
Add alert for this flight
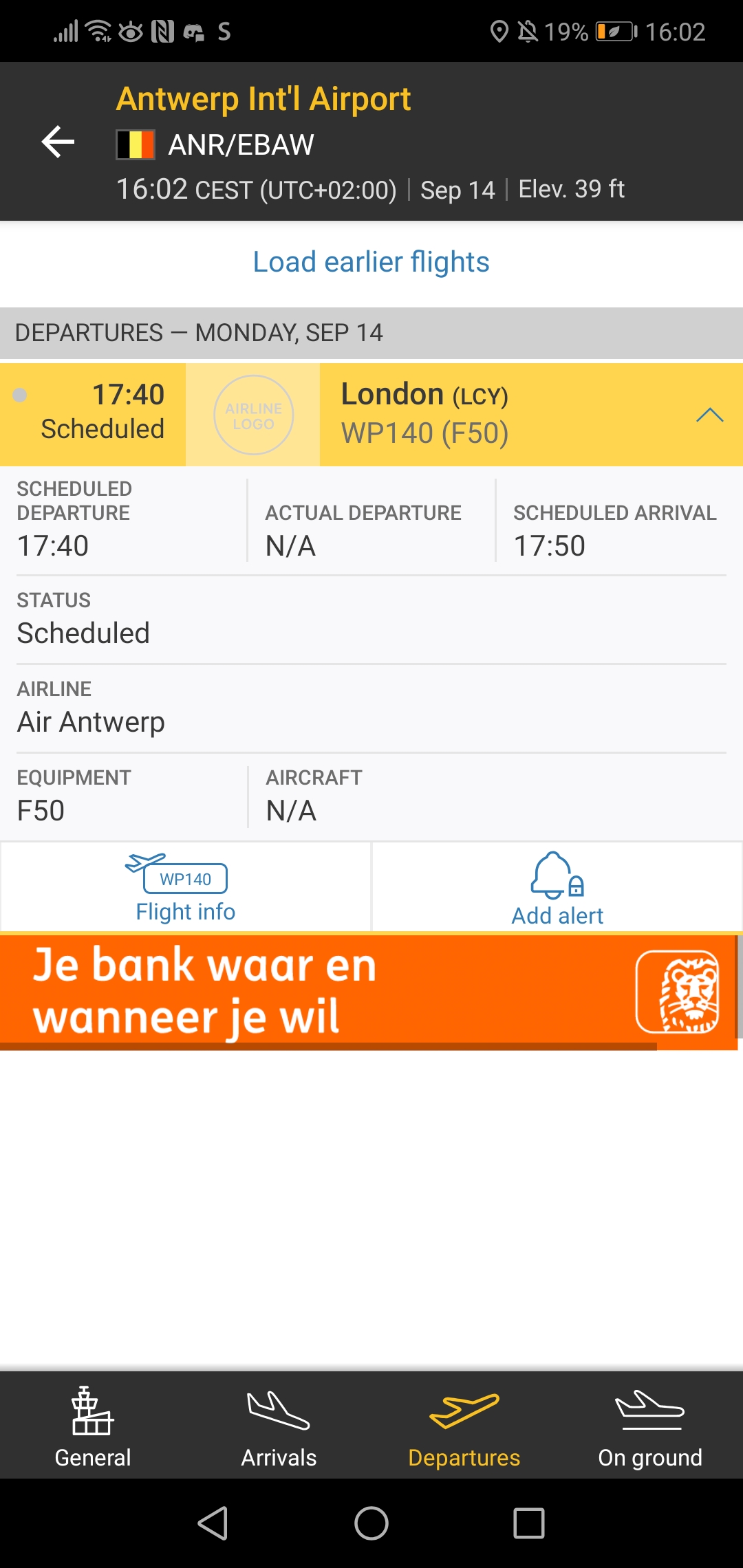coord(557,887)
